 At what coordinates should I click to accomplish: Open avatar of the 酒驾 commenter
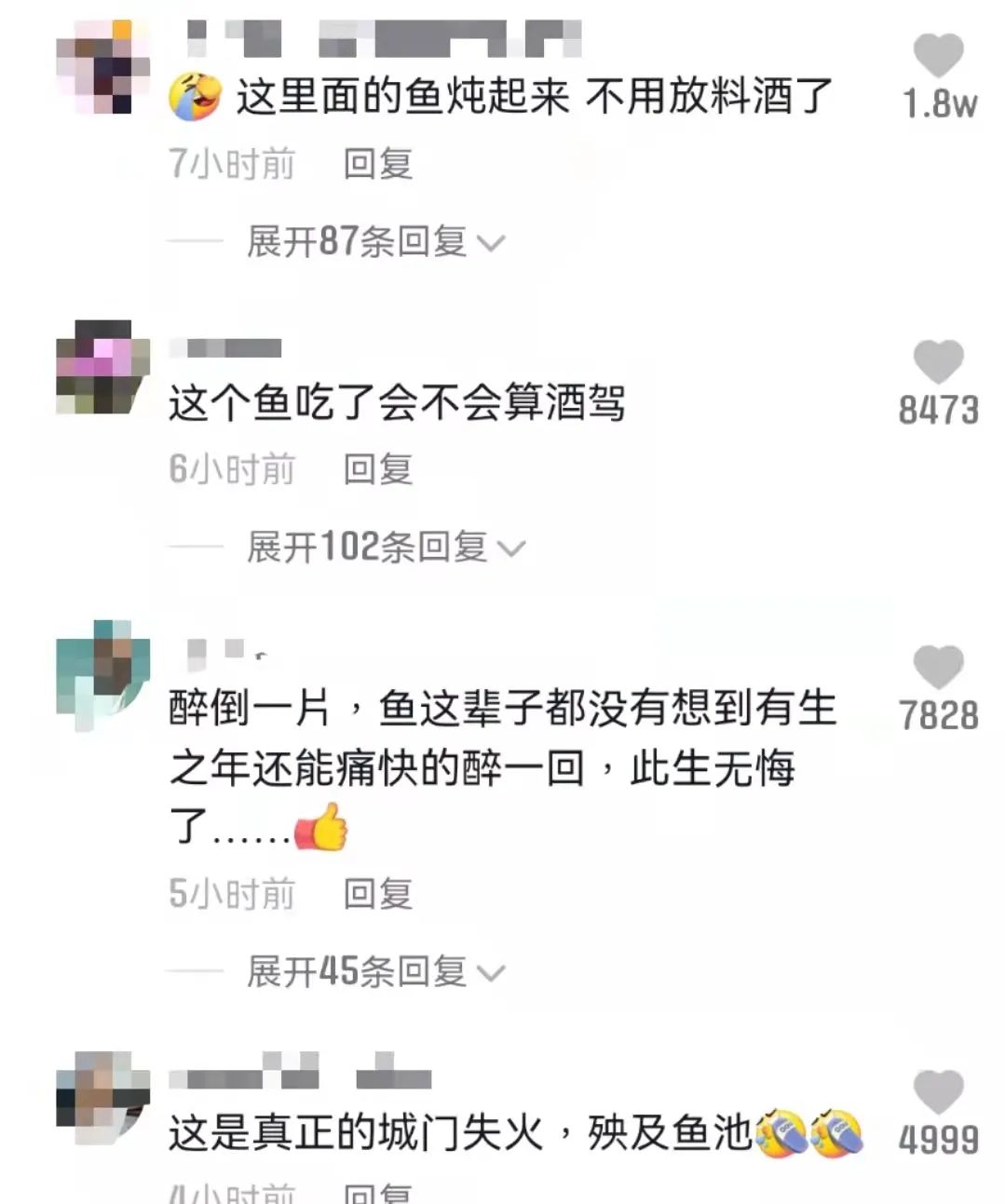(x=102, y=367)
